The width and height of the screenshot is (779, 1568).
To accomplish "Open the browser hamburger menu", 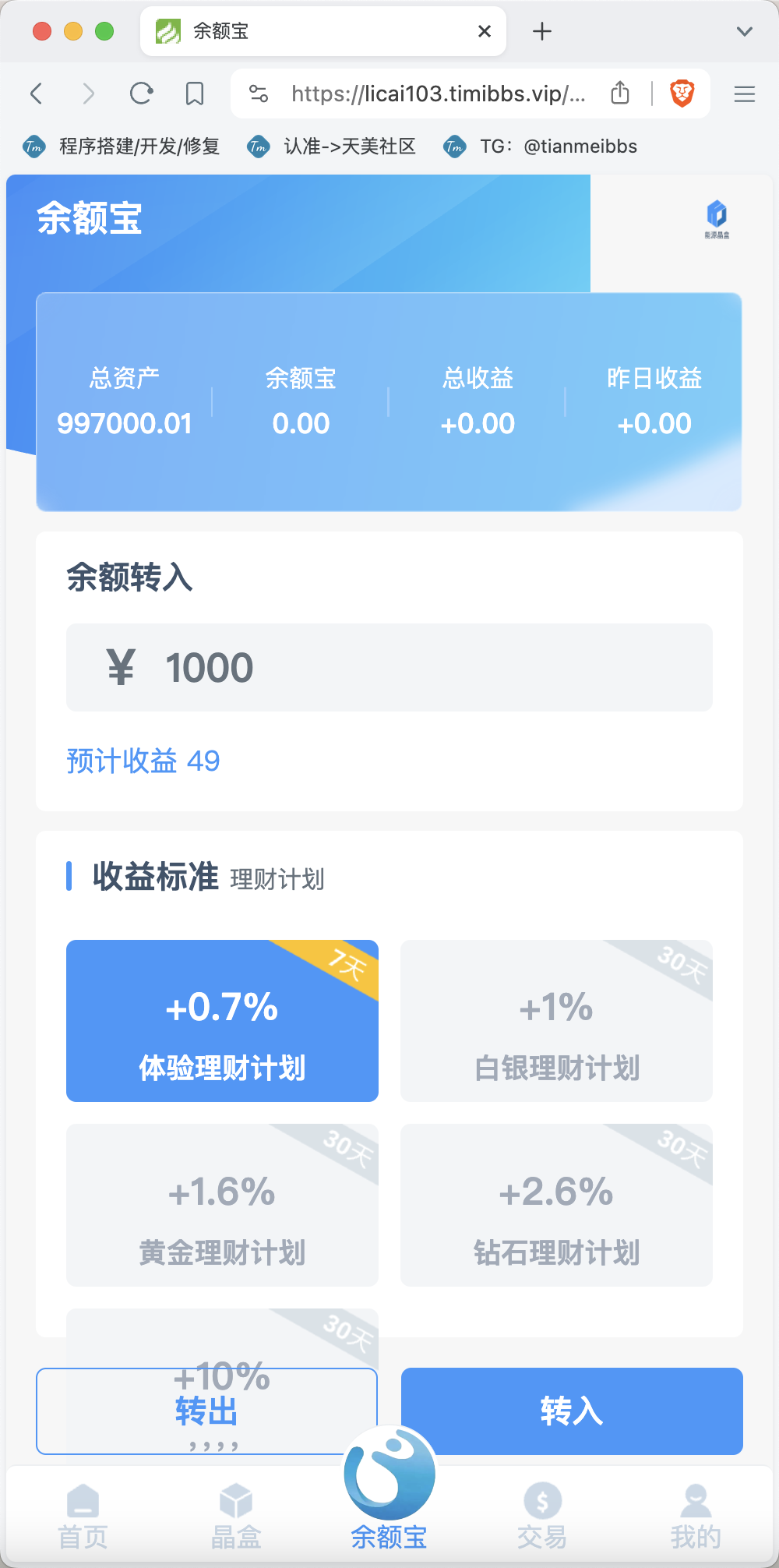I will coord(745,94).
